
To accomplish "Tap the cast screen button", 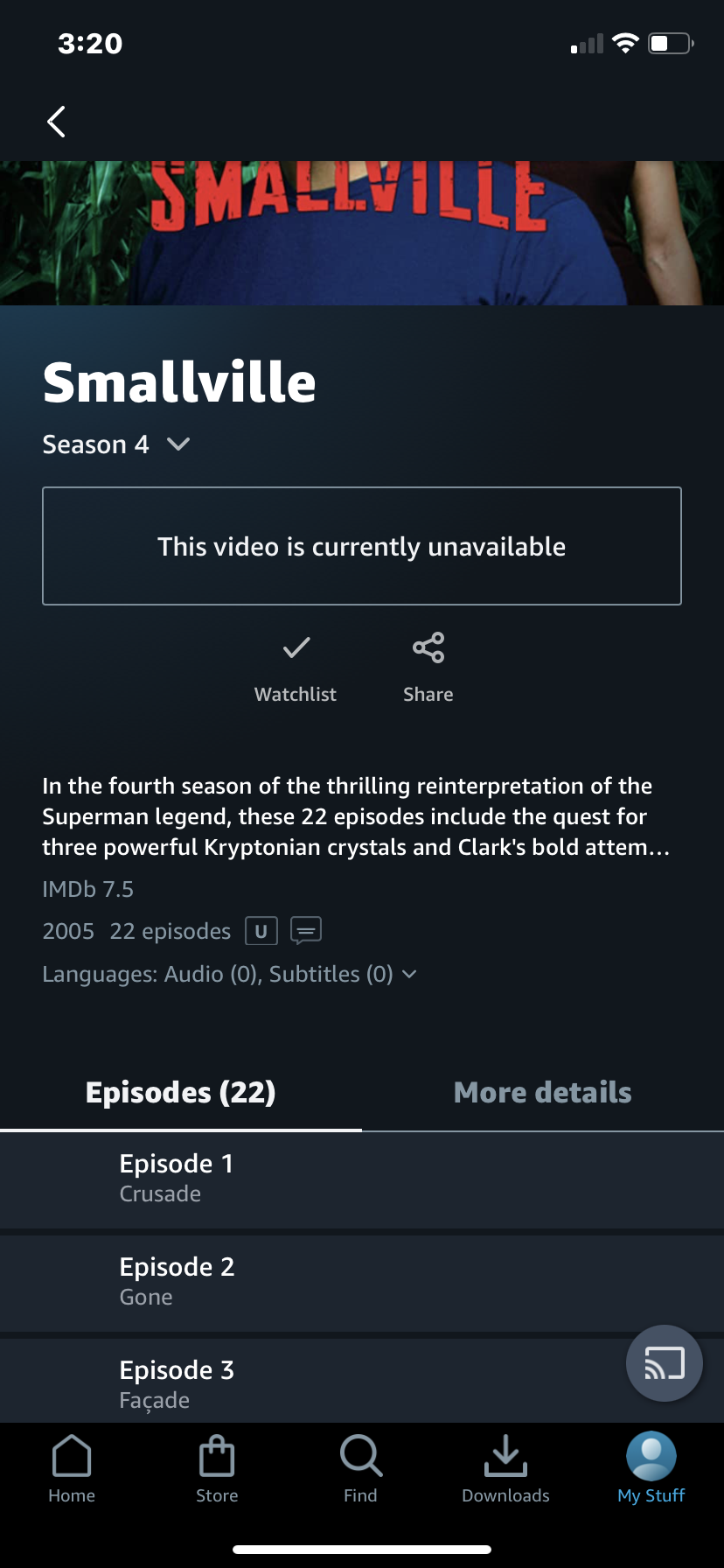I will coord(665,1363).
